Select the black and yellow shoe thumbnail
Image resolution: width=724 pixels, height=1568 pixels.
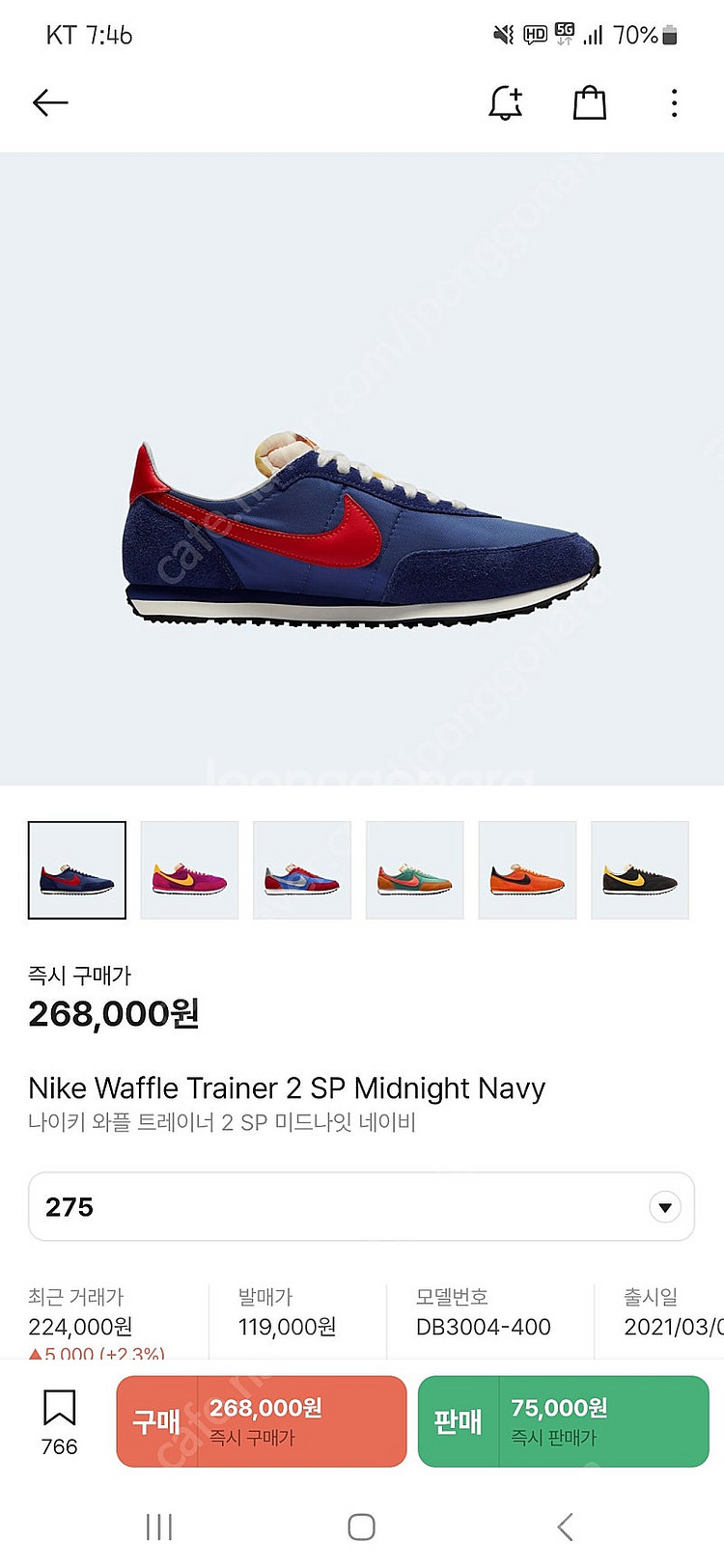click(639, 869)
